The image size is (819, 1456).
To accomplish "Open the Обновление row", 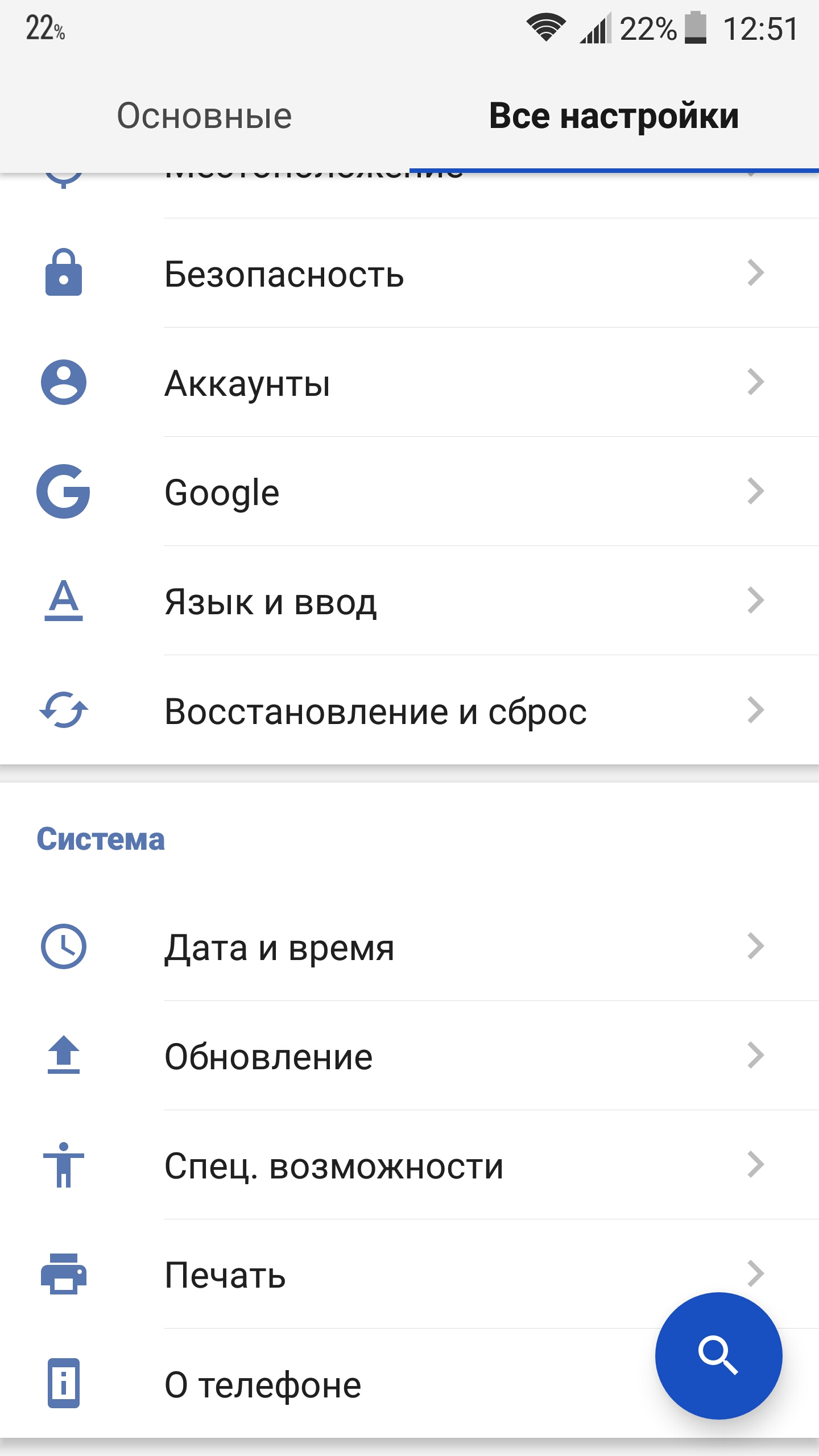I will point(409,1056).
